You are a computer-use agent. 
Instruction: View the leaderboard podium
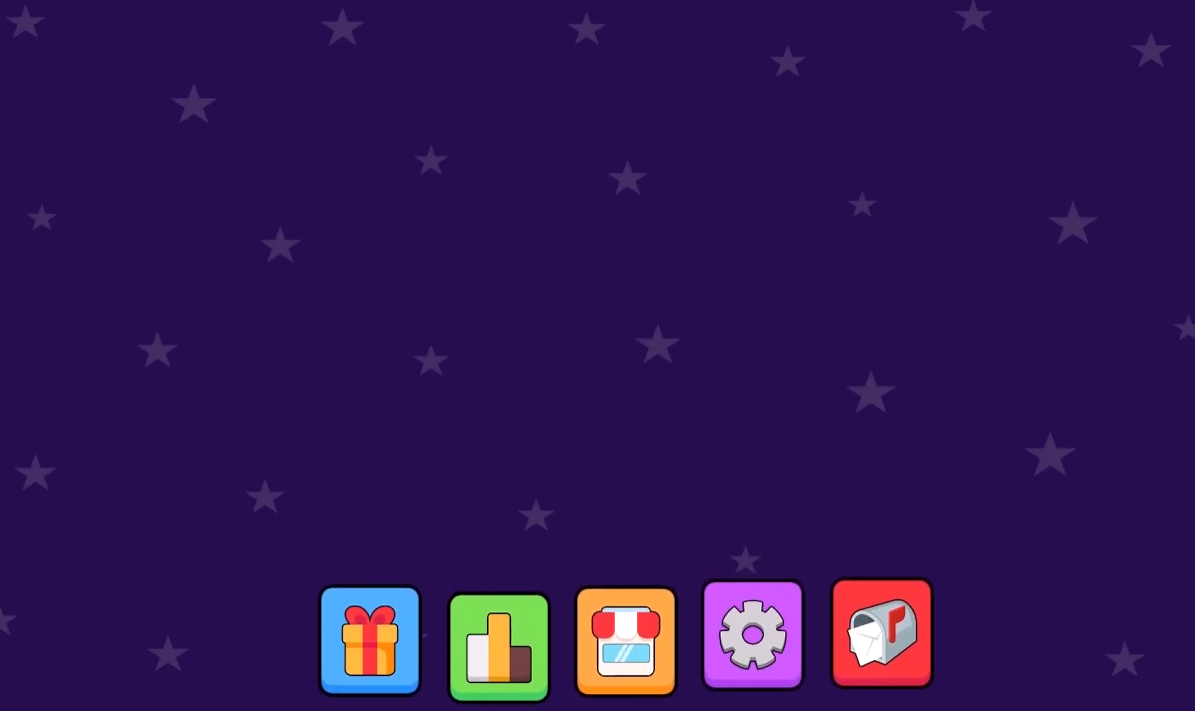coord(499,647)
